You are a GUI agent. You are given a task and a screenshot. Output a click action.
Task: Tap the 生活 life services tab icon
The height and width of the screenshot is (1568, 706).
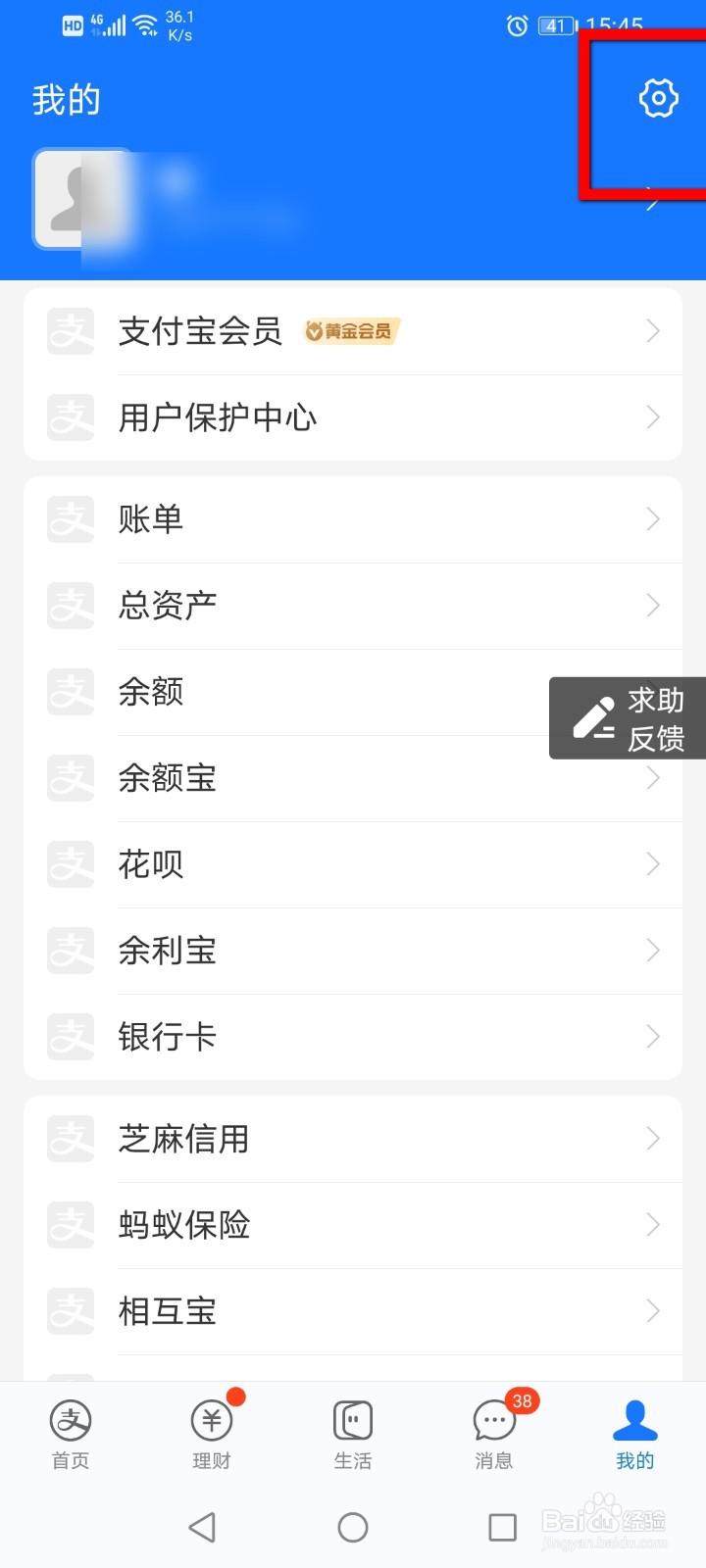(x=352, y=1419)
